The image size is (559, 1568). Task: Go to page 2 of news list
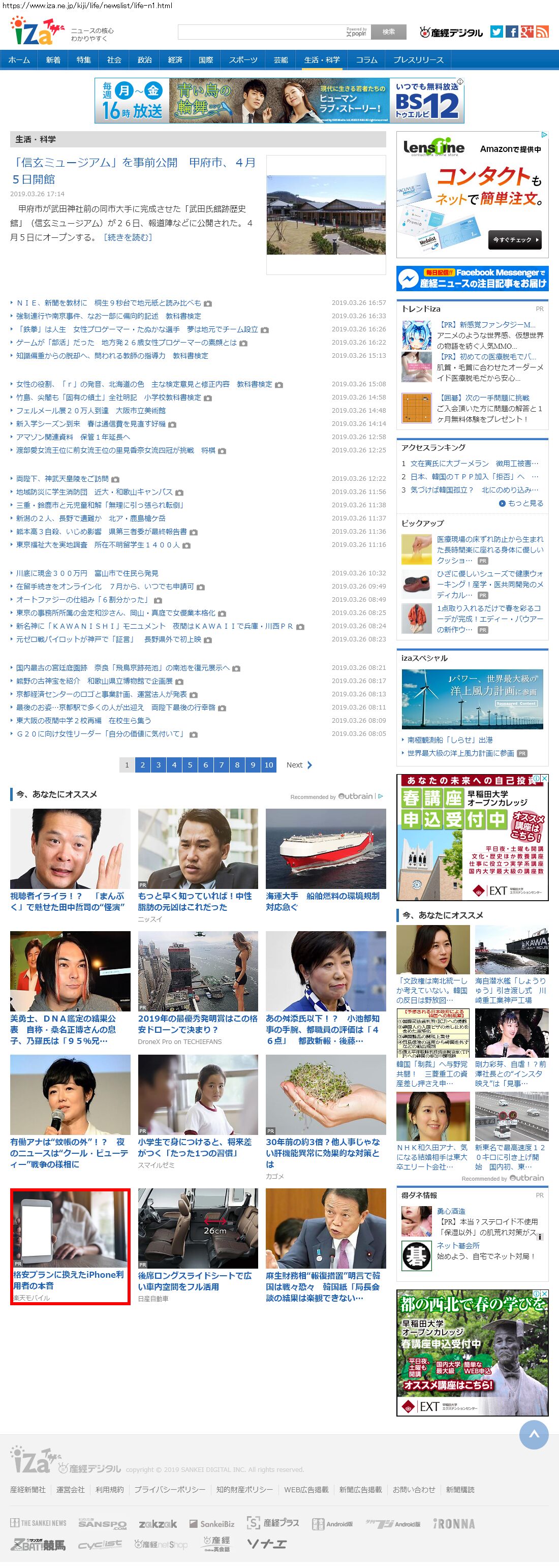(142, 765)
